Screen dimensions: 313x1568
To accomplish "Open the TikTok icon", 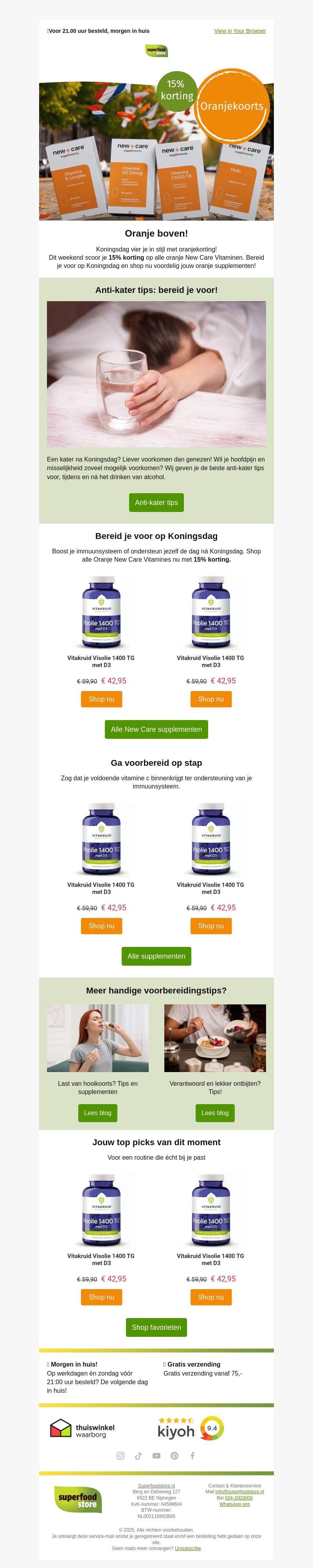I will (138, 1455).
